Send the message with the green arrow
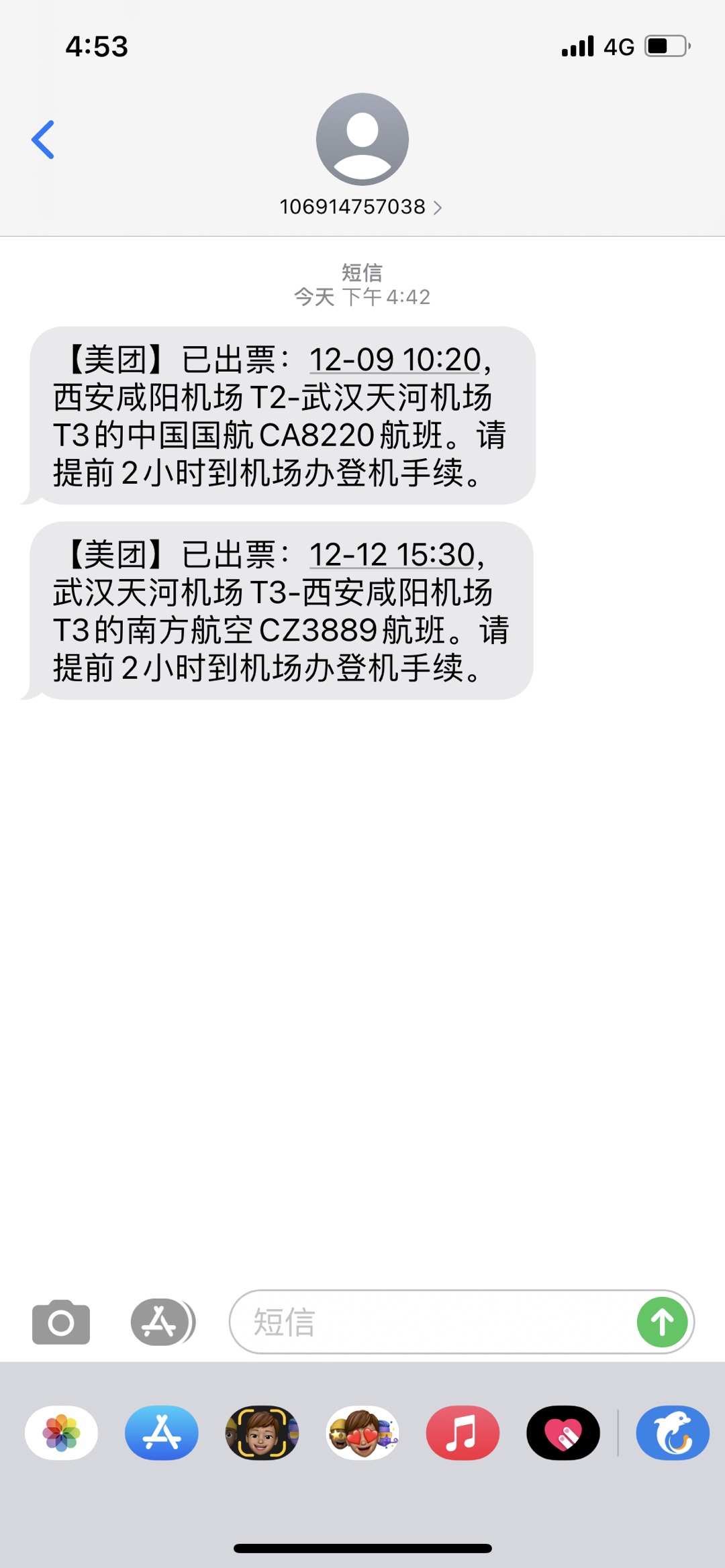The width and height of the screenshot is (725, 1568). [x=662, y=1322]
